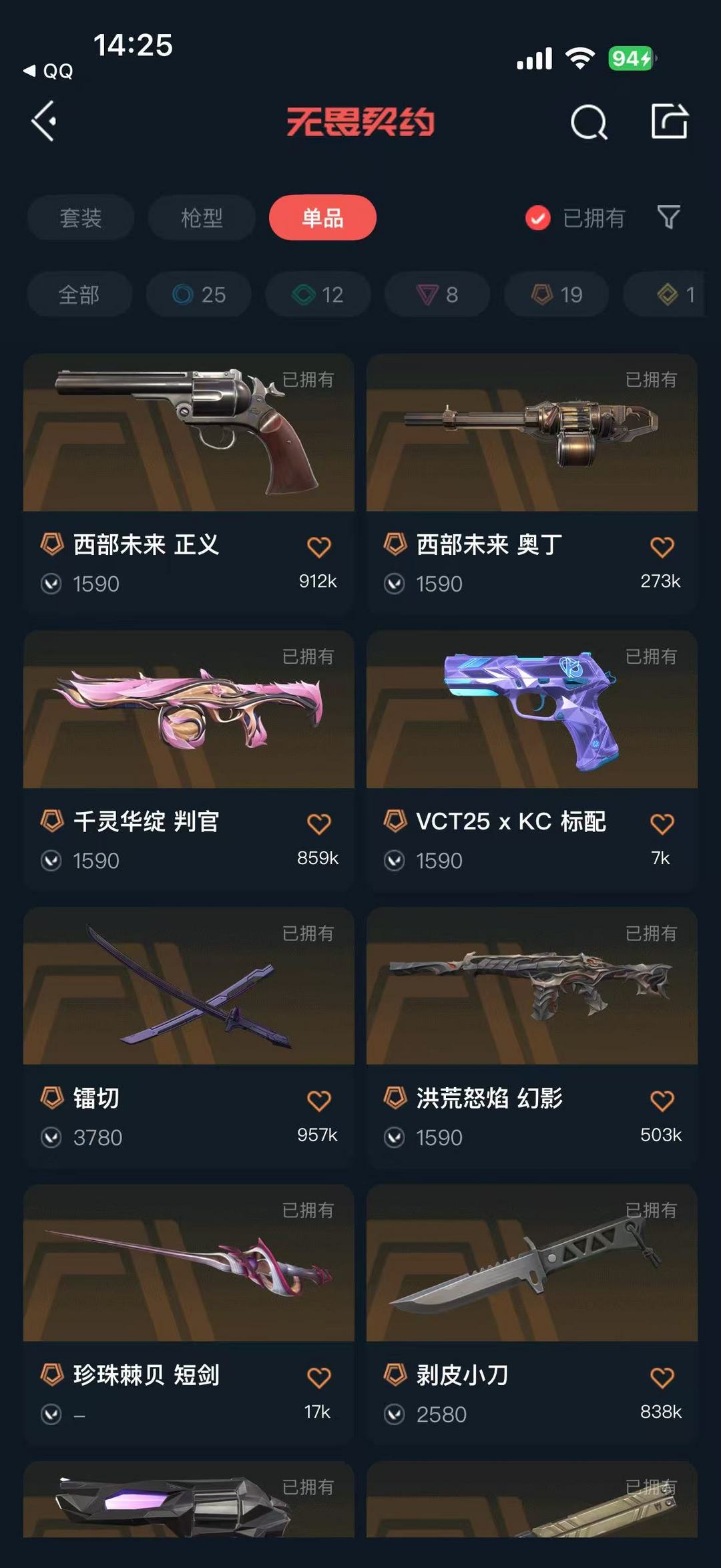
Task: Select the green tier filter showing 12
Action: click(317, 294)
